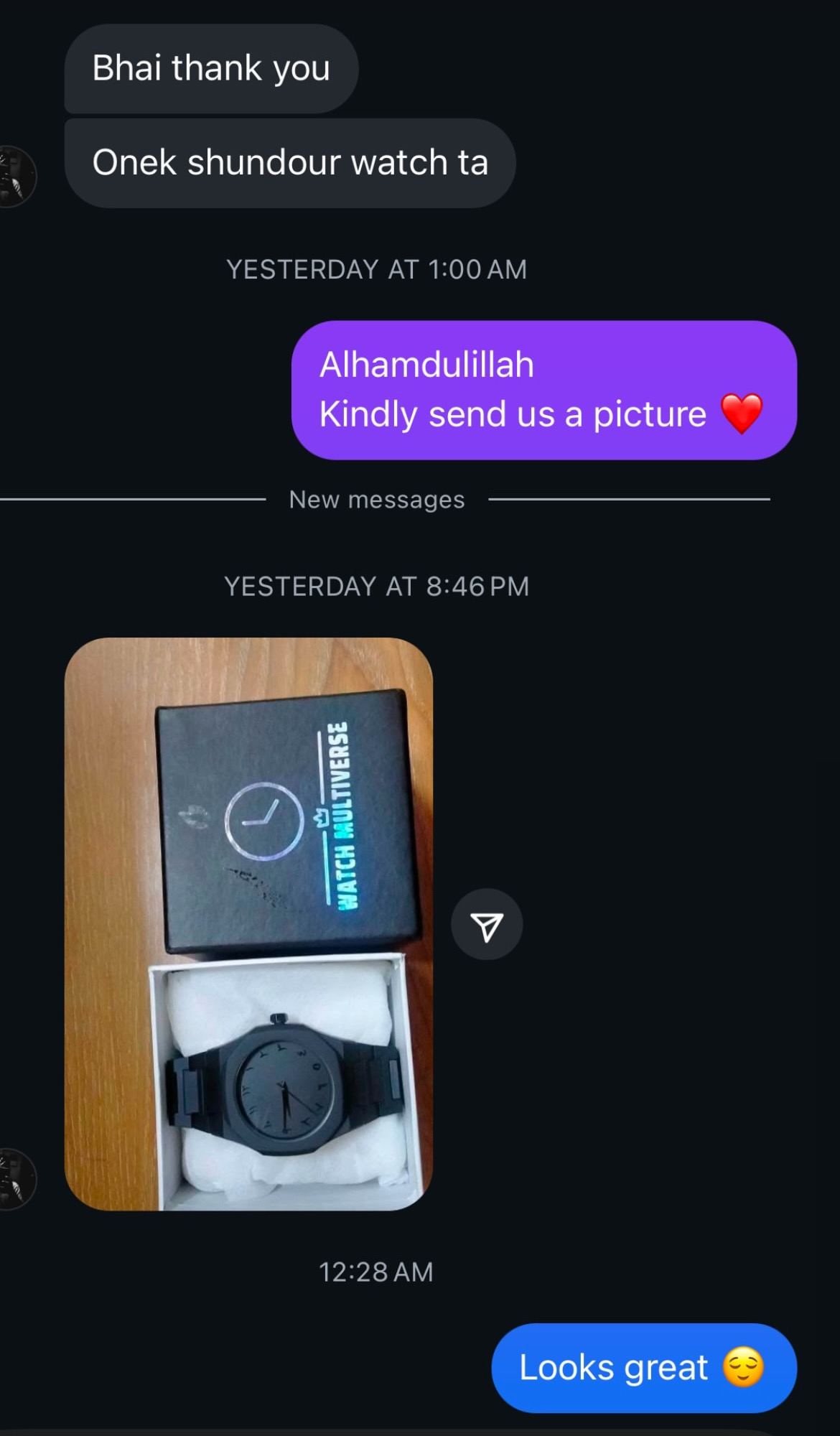This screenshot has height=1436, width=840.
Task: Open sender's profile picture beside the photo
Action: point(16,1180)
